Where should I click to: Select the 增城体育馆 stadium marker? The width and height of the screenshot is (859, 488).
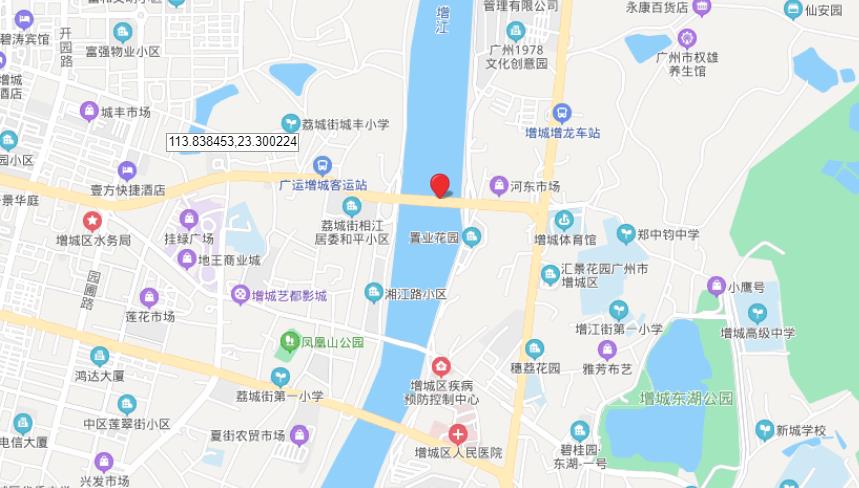564,219
